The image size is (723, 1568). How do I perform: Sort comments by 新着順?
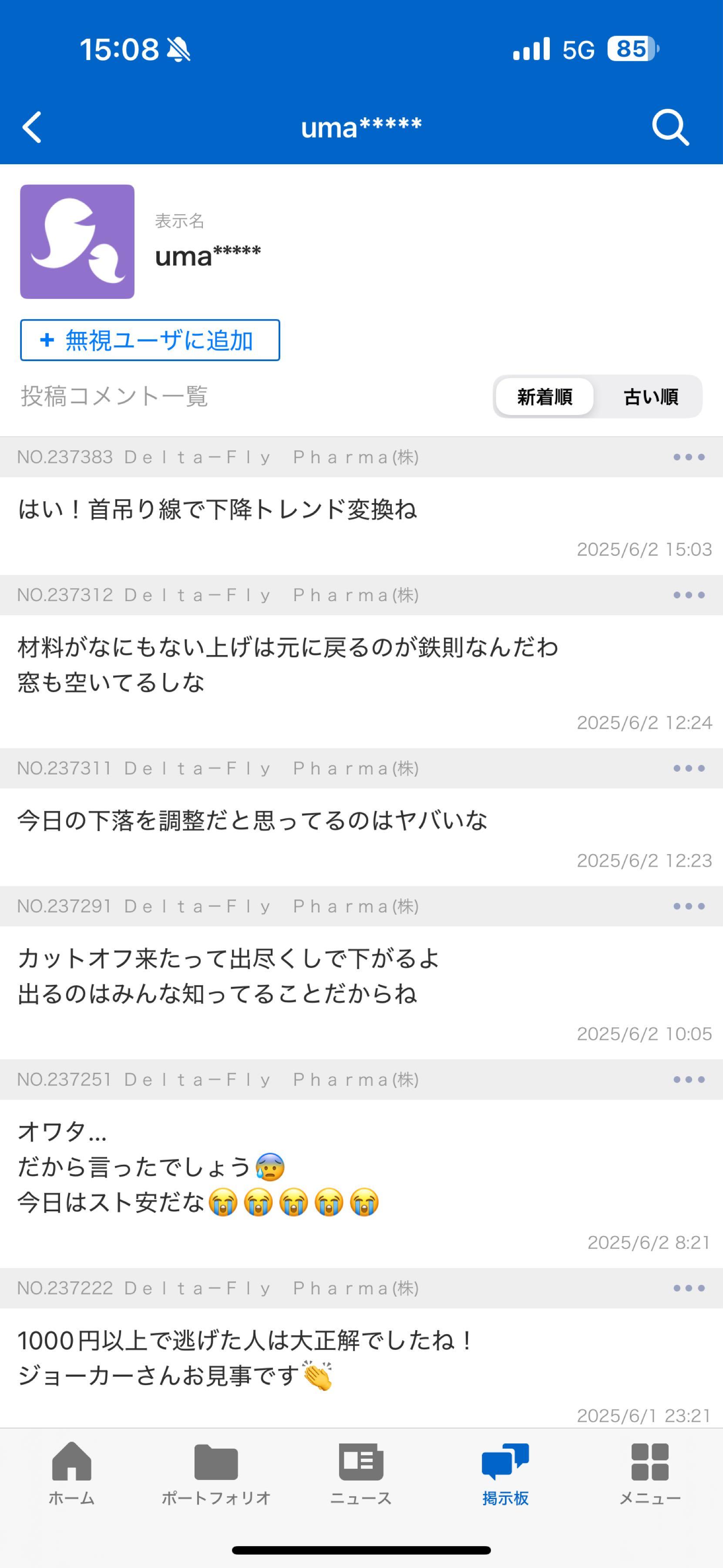(544, 397)
